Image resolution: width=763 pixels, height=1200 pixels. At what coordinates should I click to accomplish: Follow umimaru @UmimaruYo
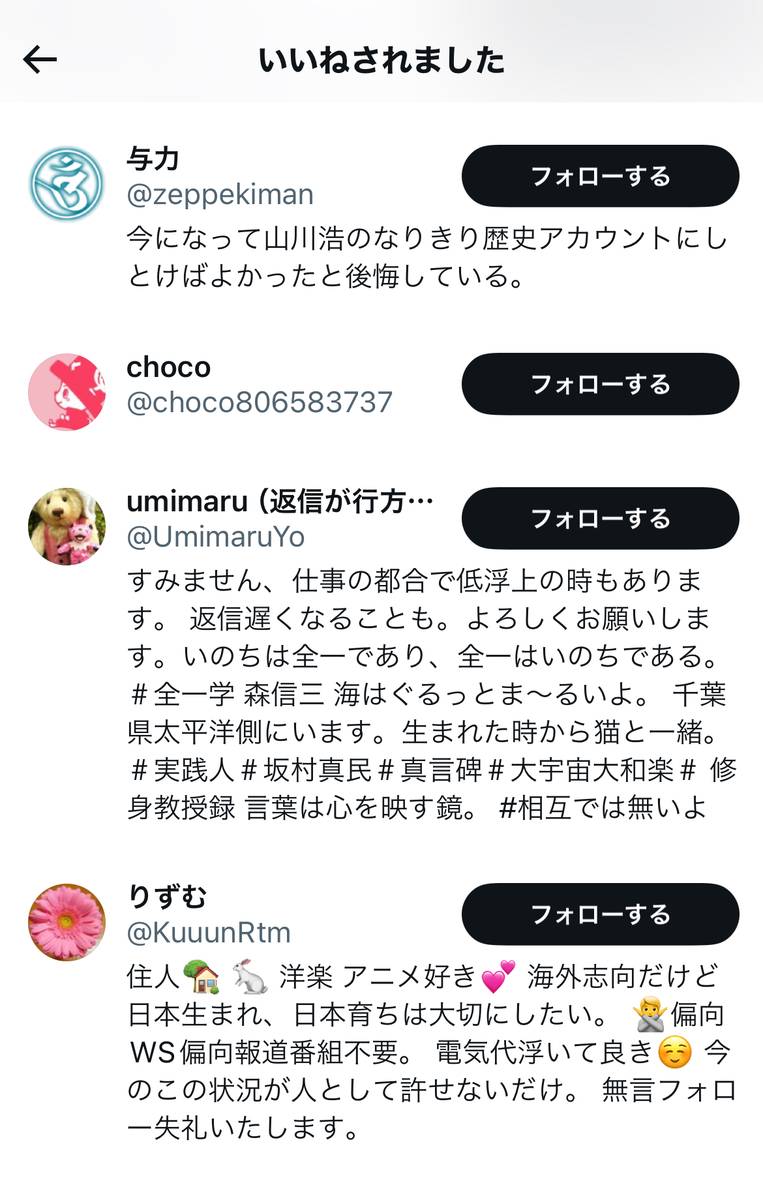pyautogui.click(x=600, y=518)
